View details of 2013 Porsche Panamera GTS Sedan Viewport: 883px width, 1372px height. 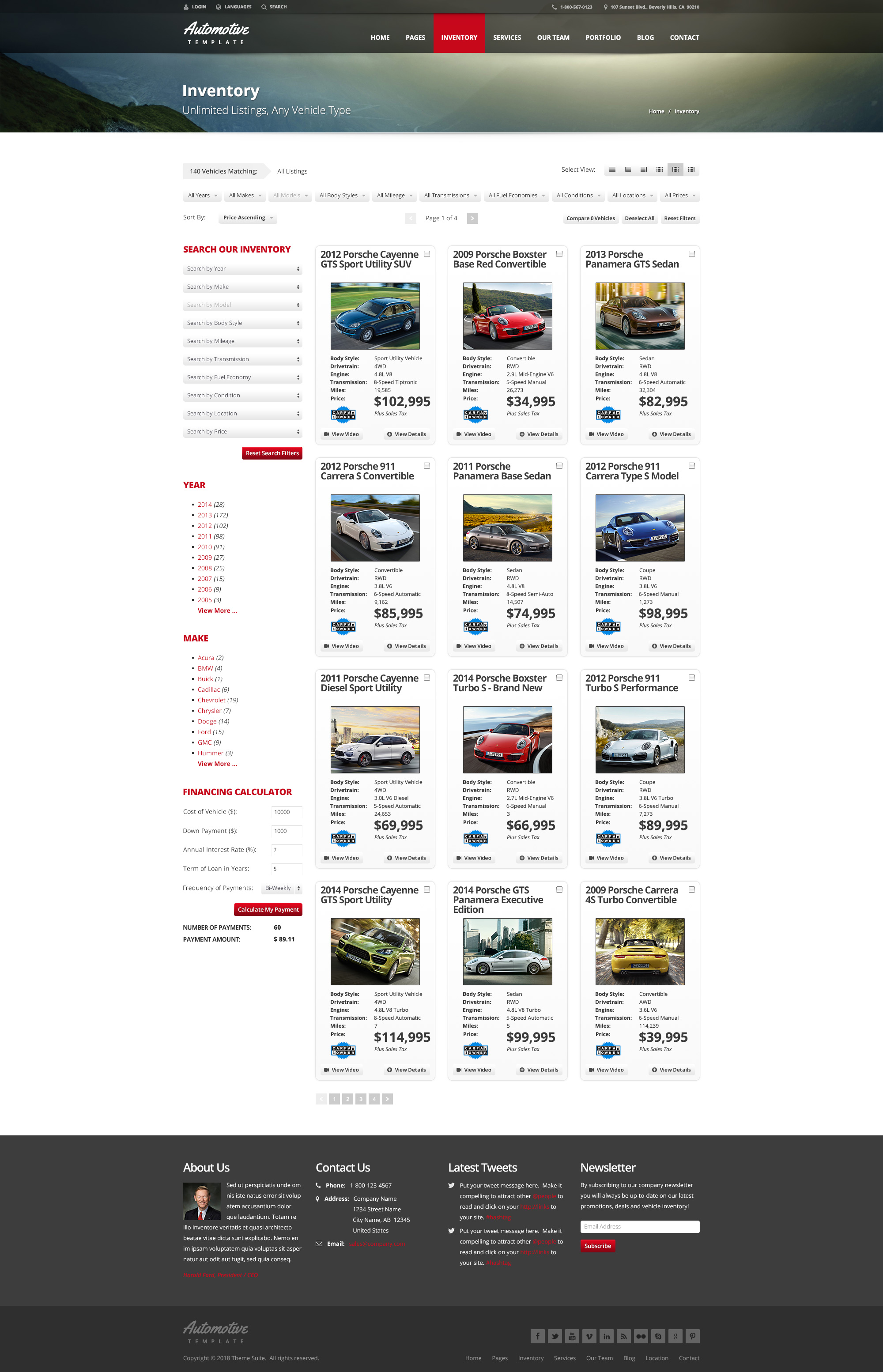[x=671, y=434]
